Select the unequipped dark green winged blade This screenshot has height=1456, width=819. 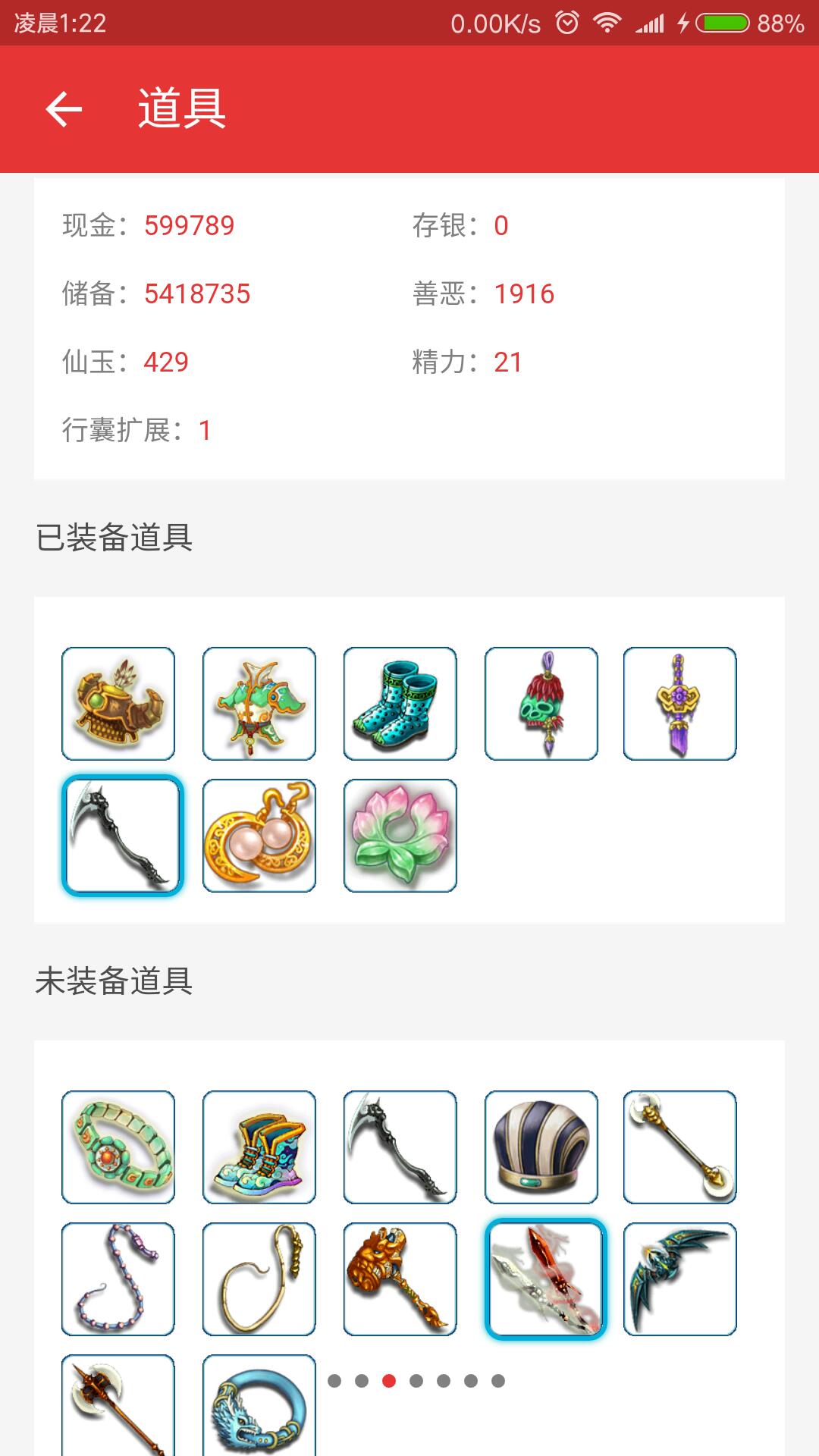point(680,1279)
